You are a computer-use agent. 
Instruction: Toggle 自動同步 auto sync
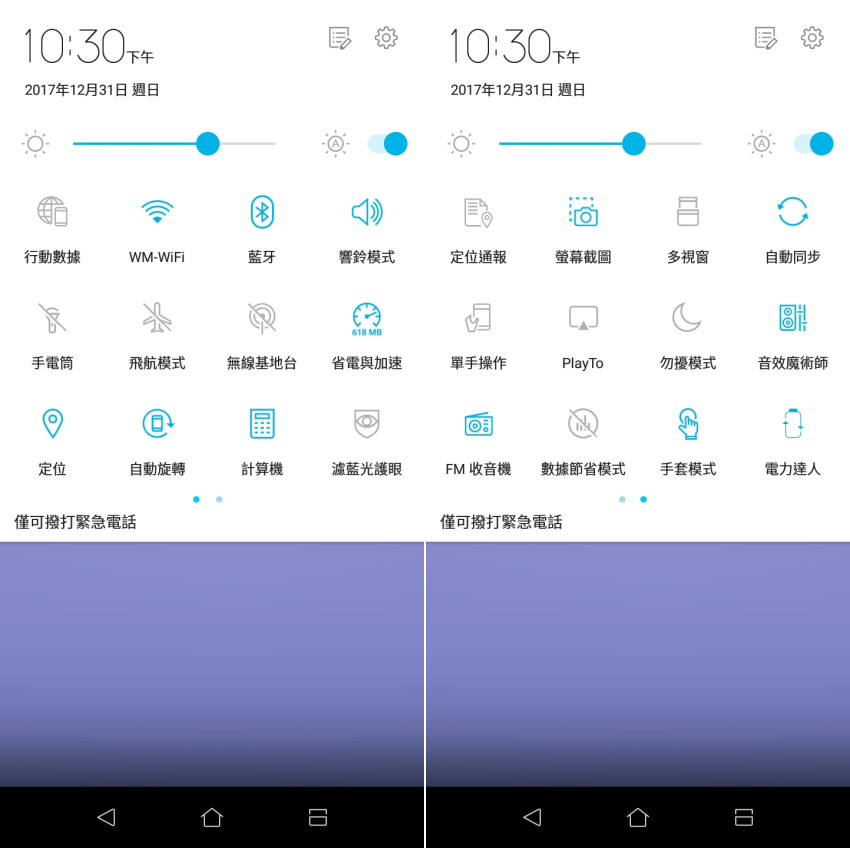[793, 212]
